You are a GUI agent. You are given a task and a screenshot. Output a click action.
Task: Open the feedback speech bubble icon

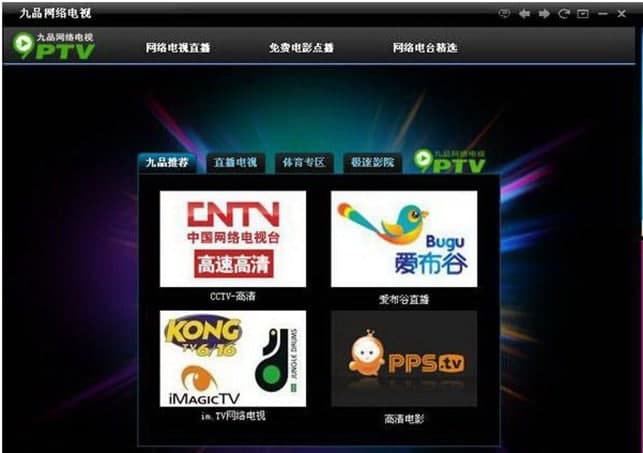click(504, 13)
